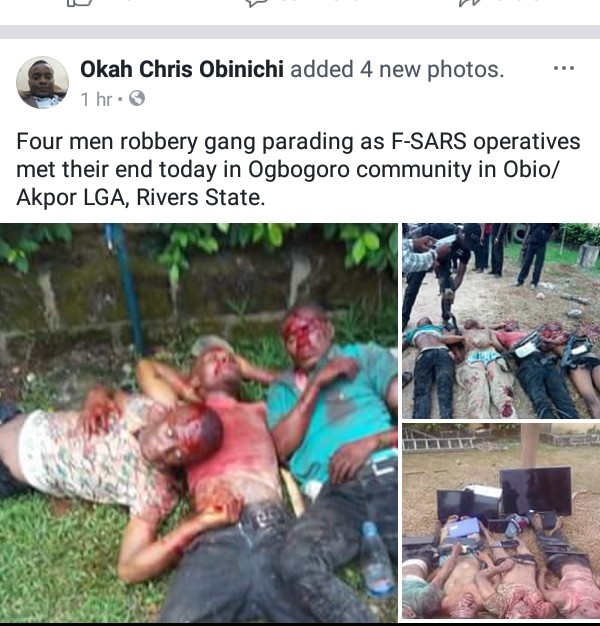The image size is (600, 626).
Task: Open Okah Chris Obinichi's profile picture
Action: 43,82
